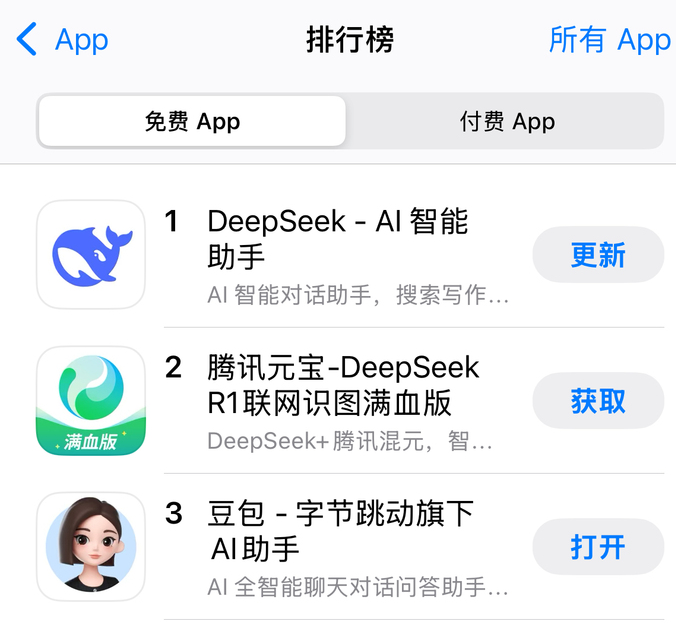Tap 更新 to update DeepSeek
Screen dimensions: 676x623
tap(598, 255)
